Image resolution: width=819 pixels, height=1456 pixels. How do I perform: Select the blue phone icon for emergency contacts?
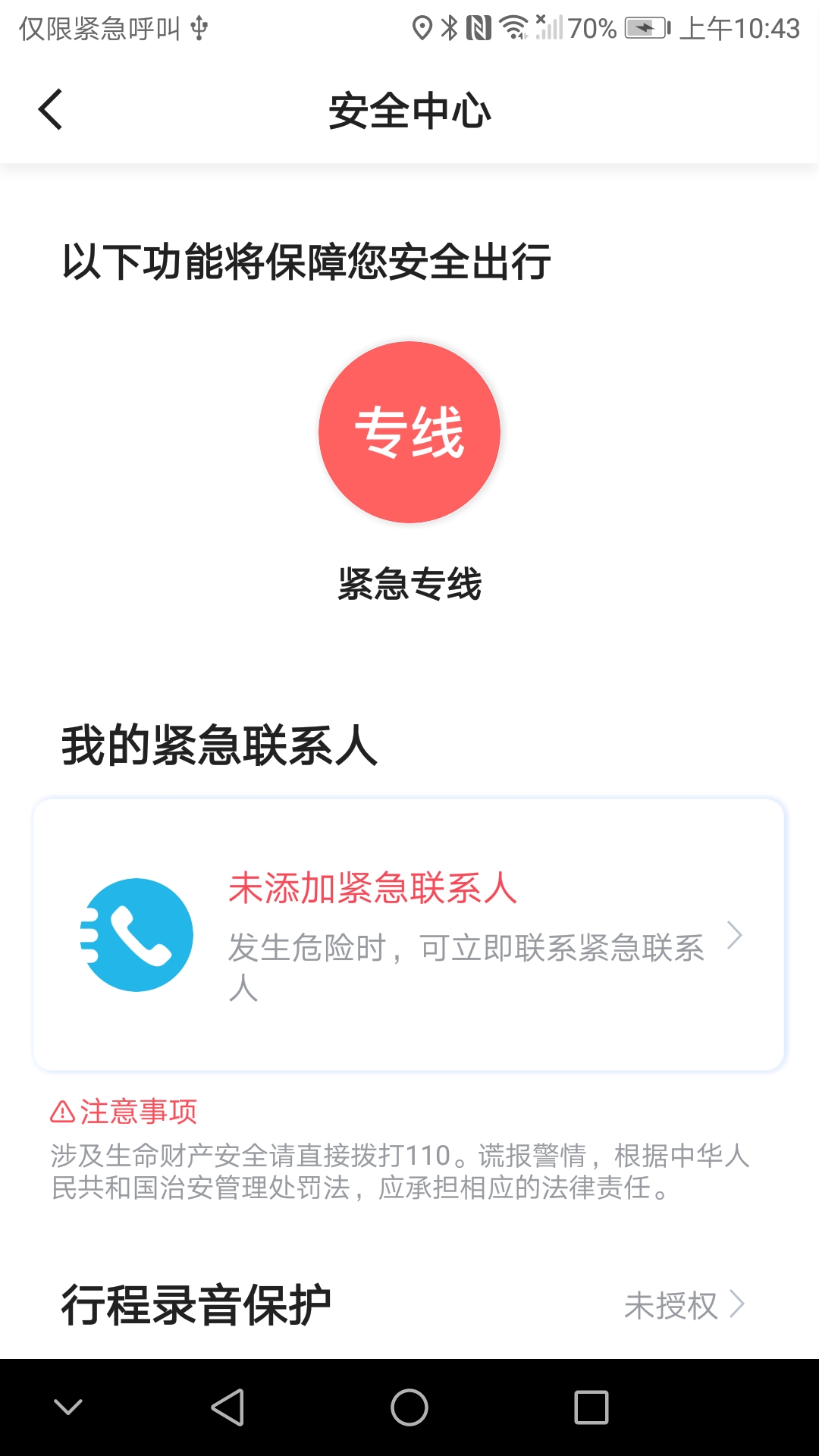click(x=136, y=935)
